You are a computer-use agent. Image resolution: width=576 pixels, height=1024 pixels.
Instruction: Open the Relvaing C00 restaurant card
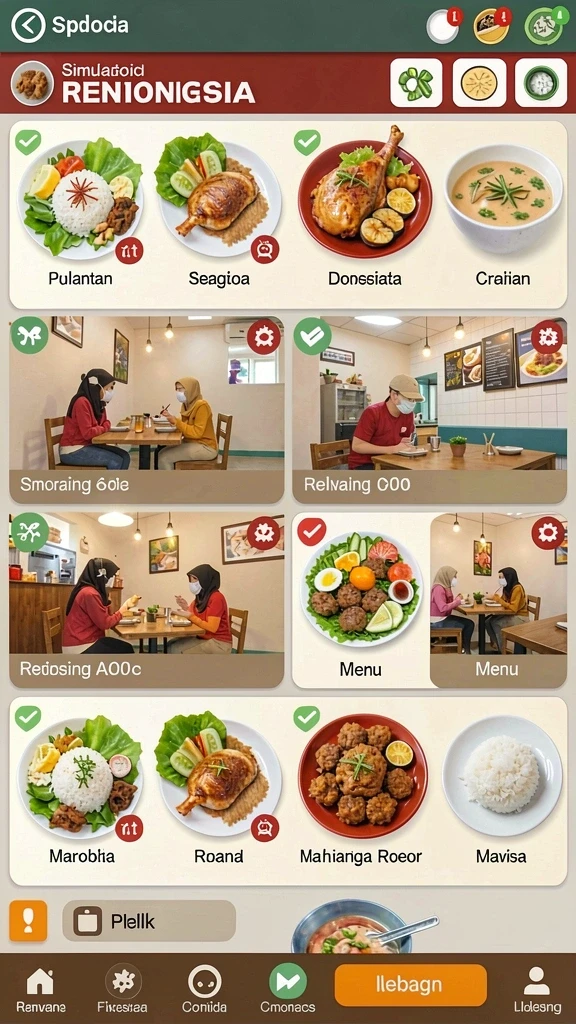pos(430,410)
